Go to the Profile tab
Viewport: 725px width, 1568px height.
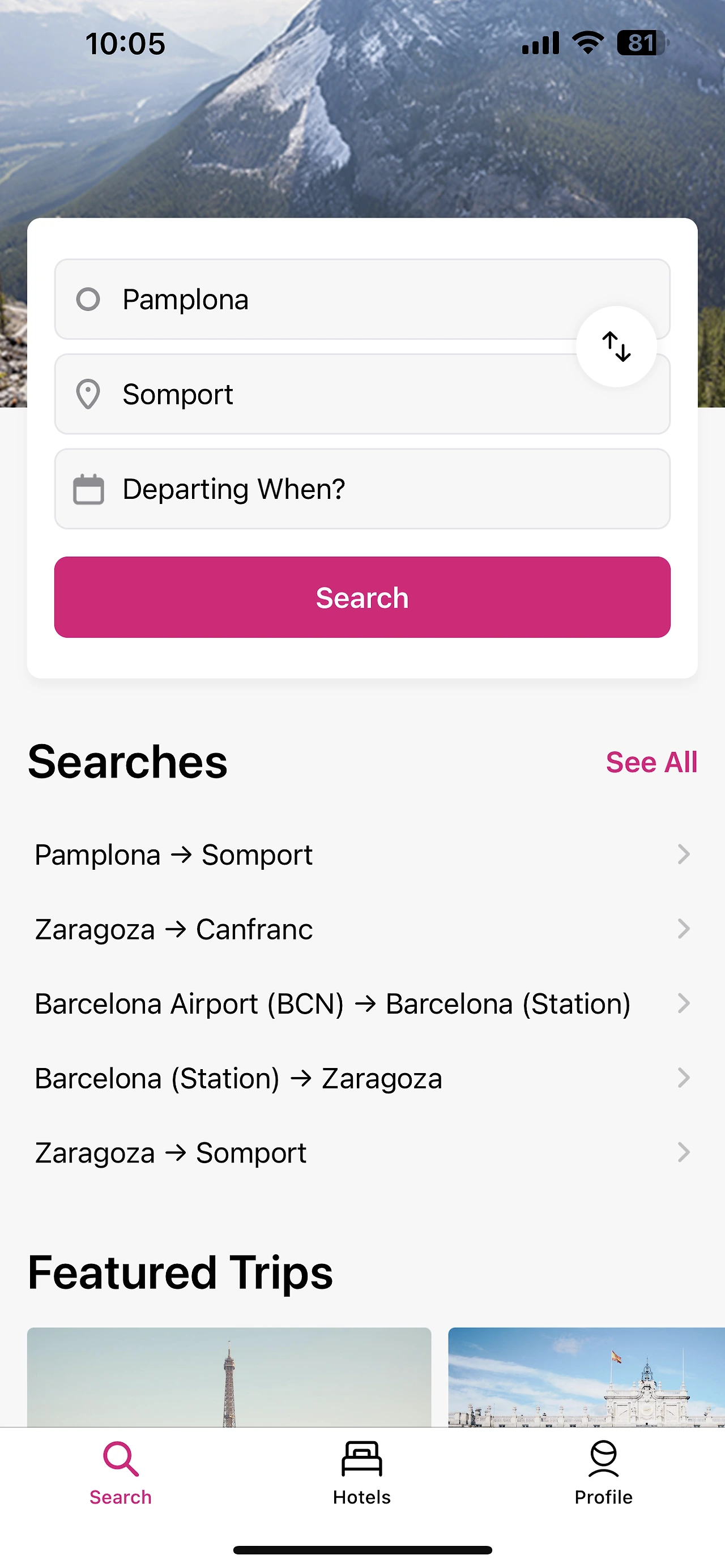coord(603,1472)
